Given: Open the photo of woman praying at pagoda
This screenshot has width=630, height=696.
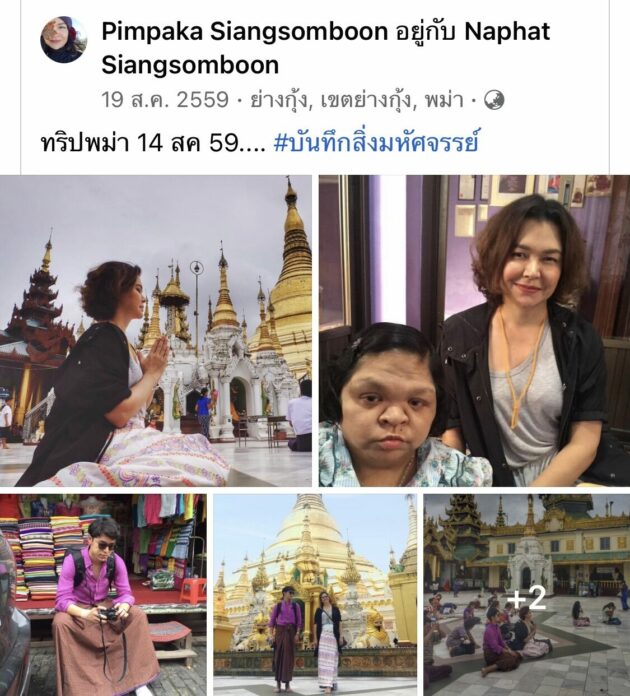Looking at the screenshot, I should [155, 330].
